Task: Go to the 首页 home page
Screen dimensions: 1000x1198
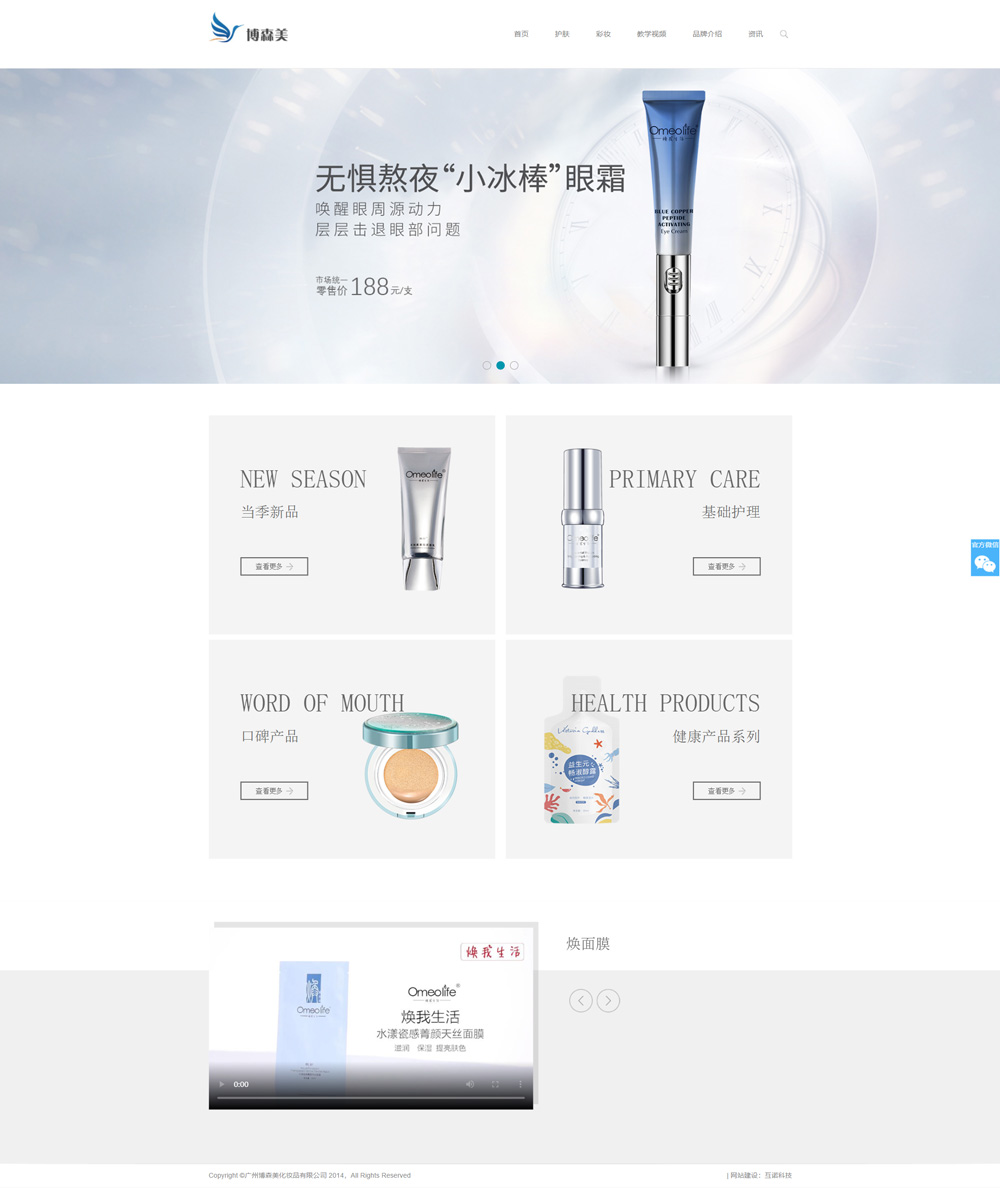Action: point(521,34)
